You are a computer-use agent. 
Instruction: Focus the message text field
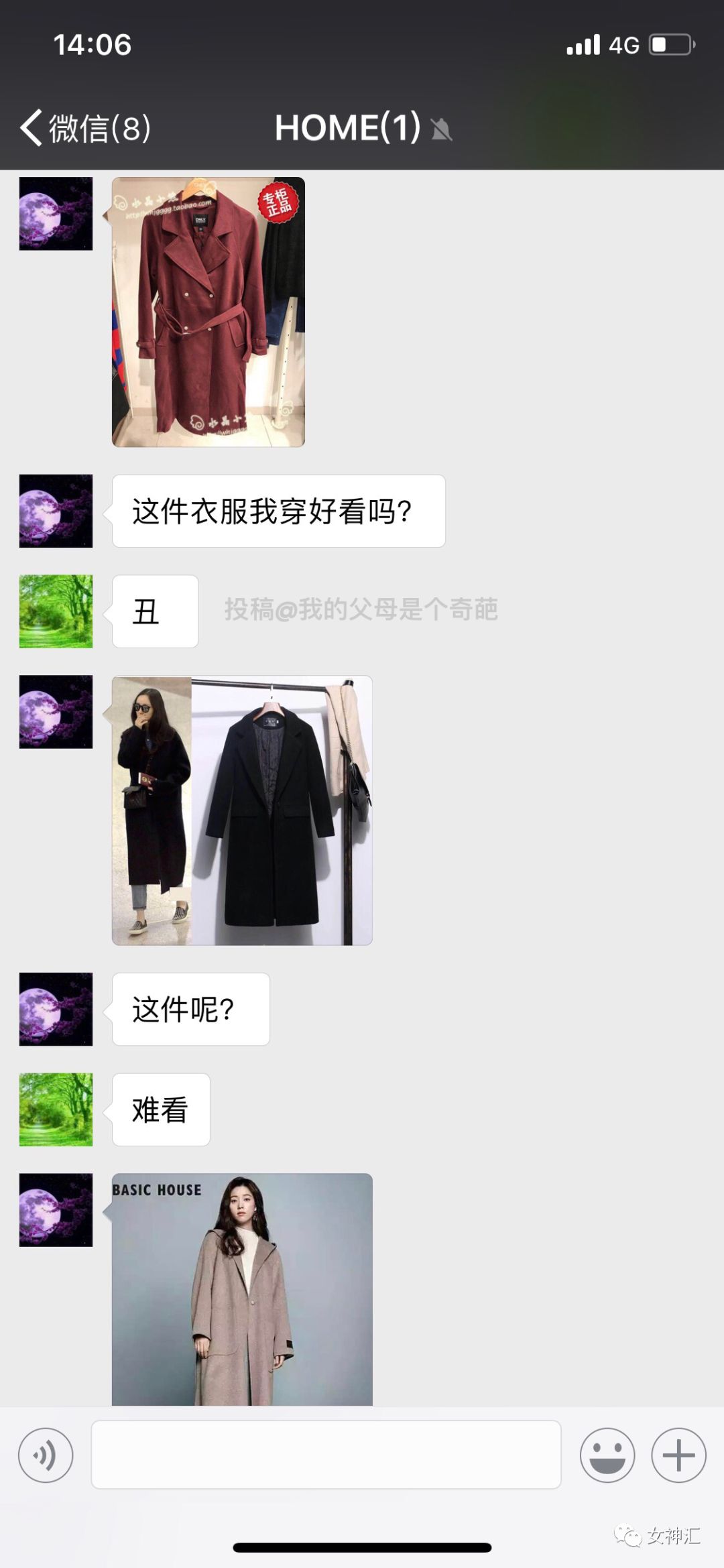pyautogui.click(x=326, y=1455)
